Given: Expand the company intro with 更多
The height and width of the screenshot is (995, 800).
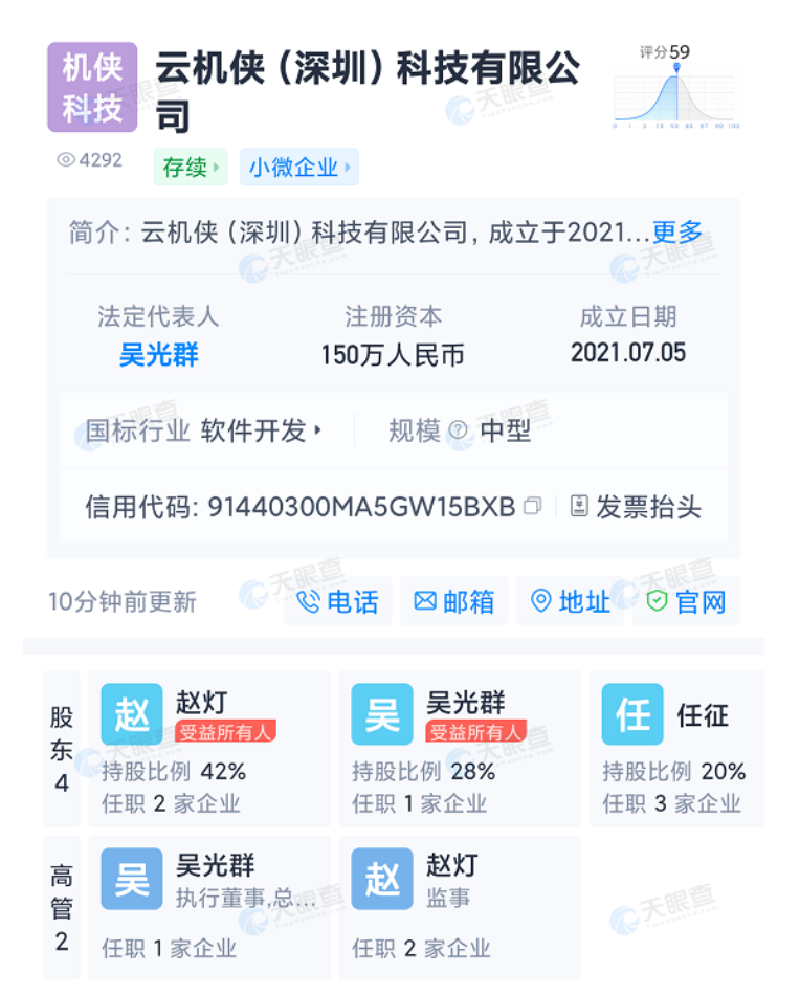Looking at the screenshot, I should [677, 232].
